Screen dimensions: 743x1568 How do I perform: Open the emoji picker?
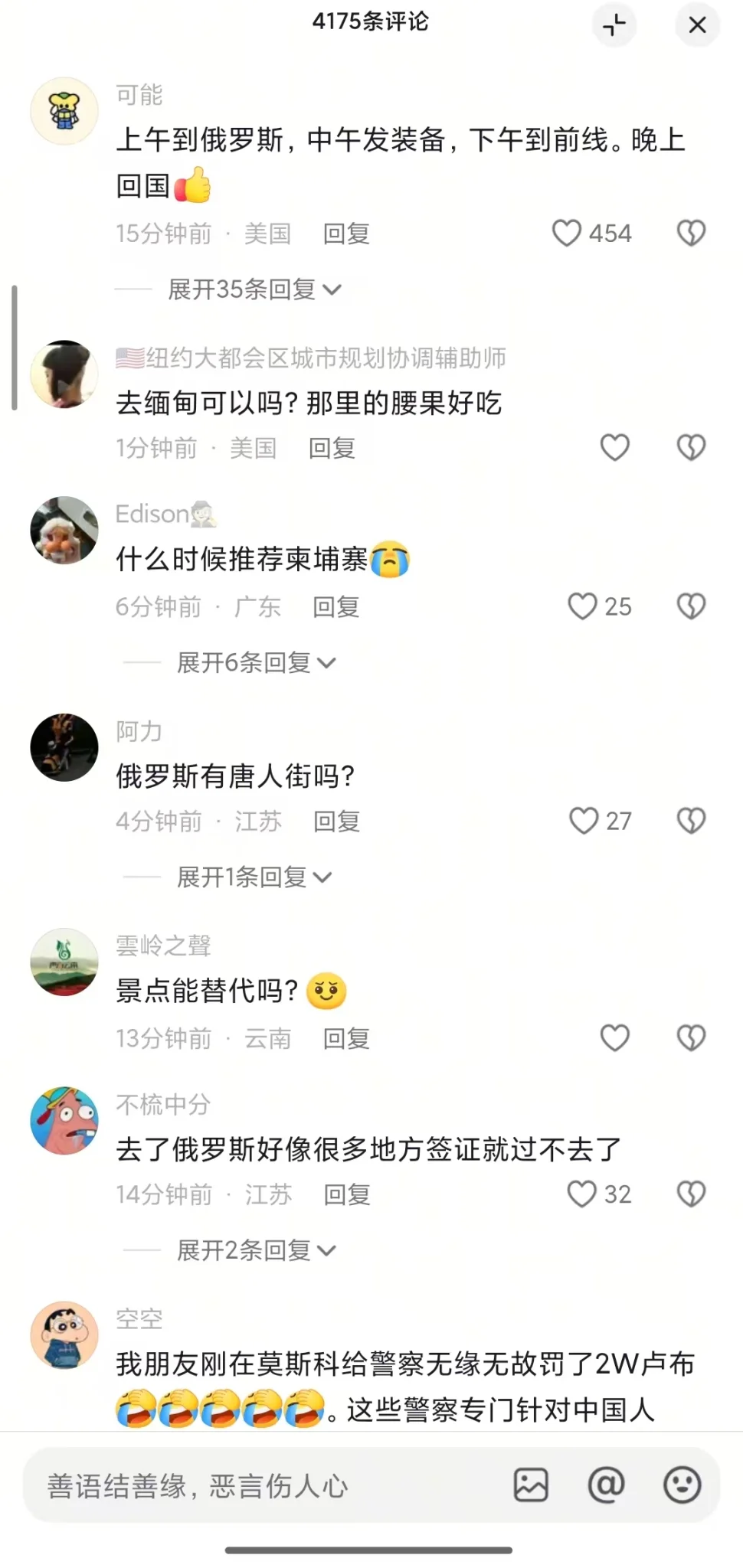click(682, 1485)
